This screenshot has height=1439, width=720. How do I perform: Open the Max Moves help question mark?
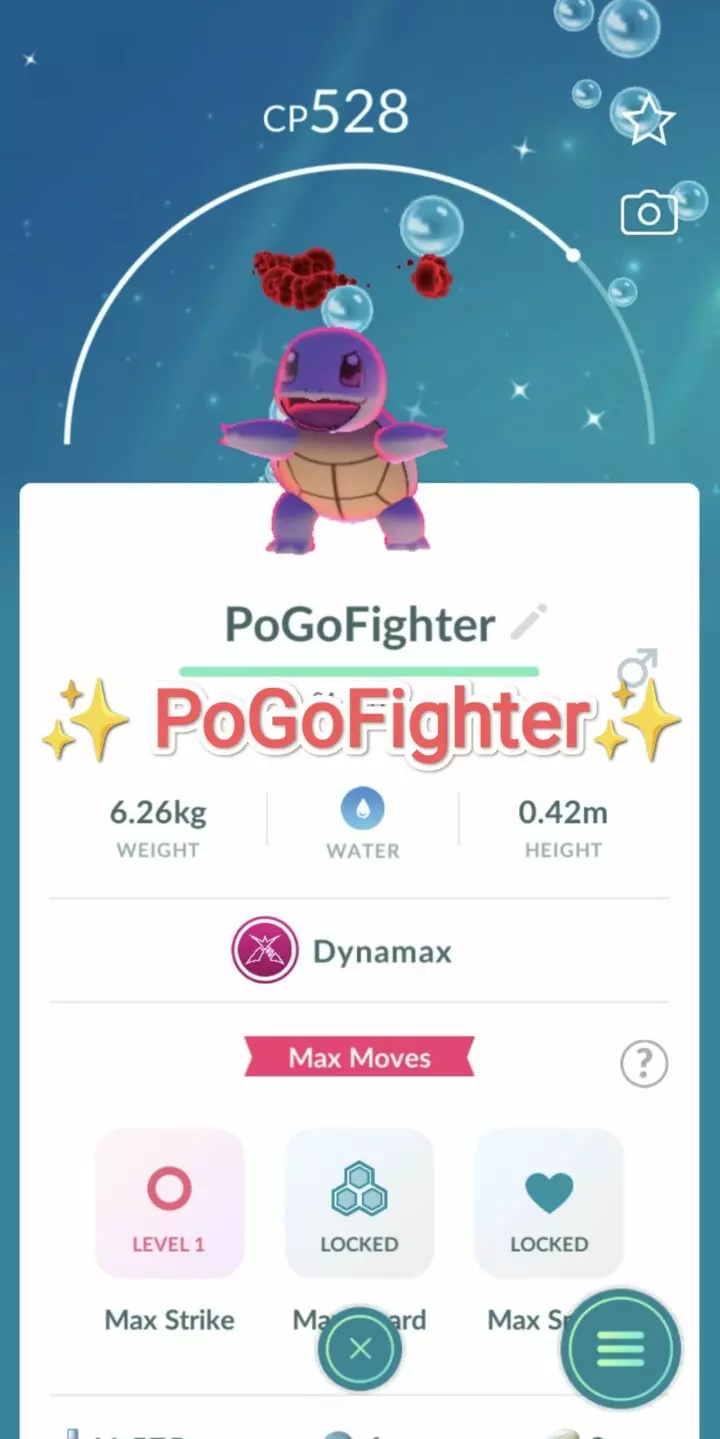(x=644, y=1064)
